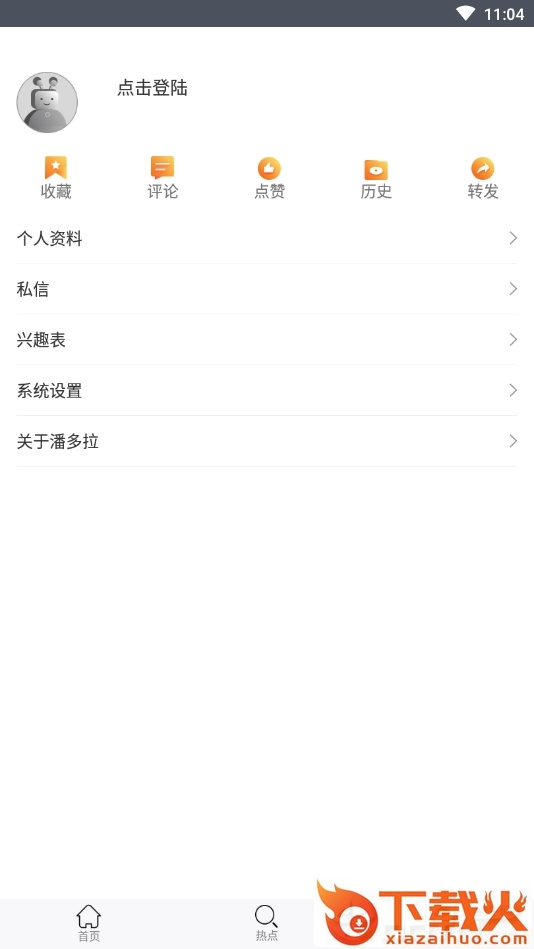534x949 pixels.
Task: Open 收藏 favorites
Action: click(x=56, y=178)
